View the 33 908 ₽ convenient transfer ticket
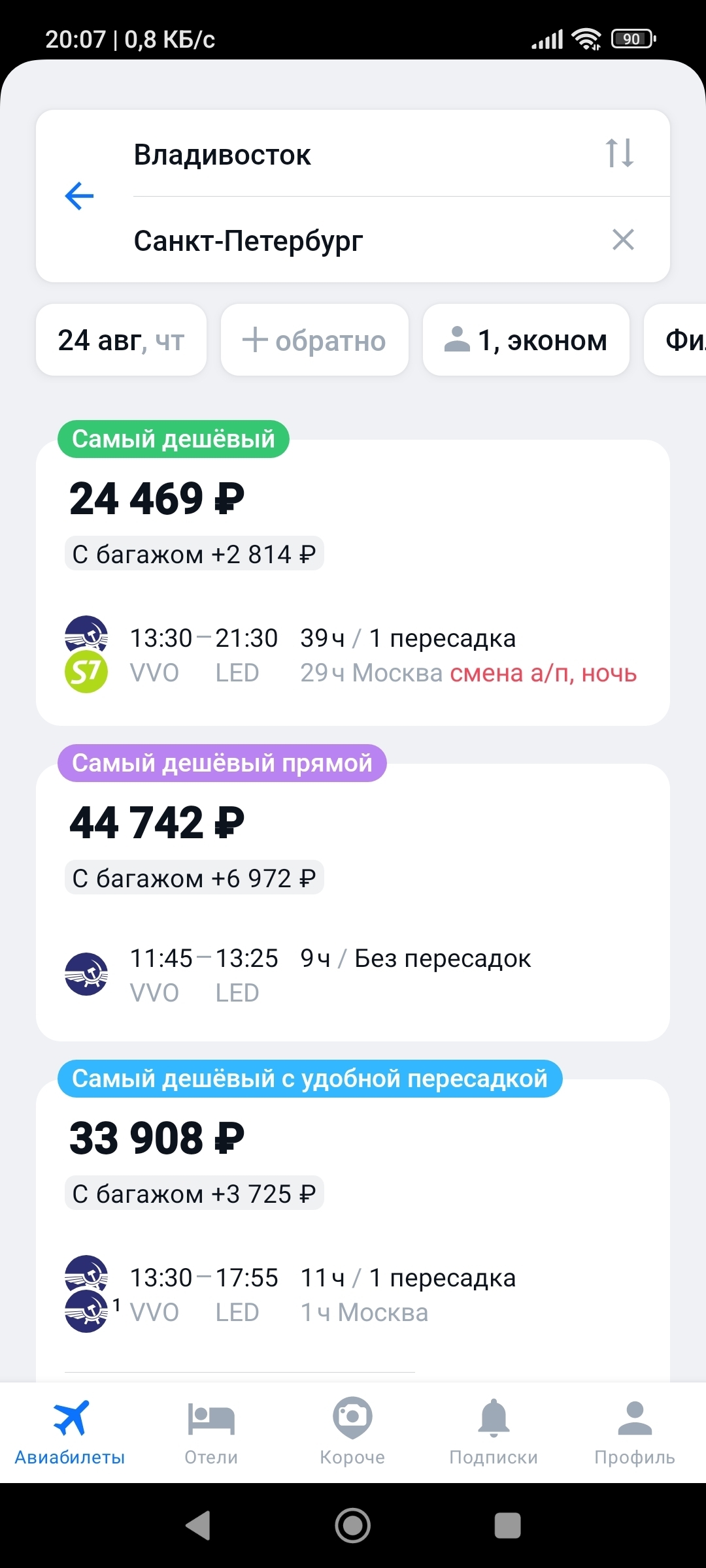The image size is (706, 1568). pyautogui.click(x=353, y=1222)
